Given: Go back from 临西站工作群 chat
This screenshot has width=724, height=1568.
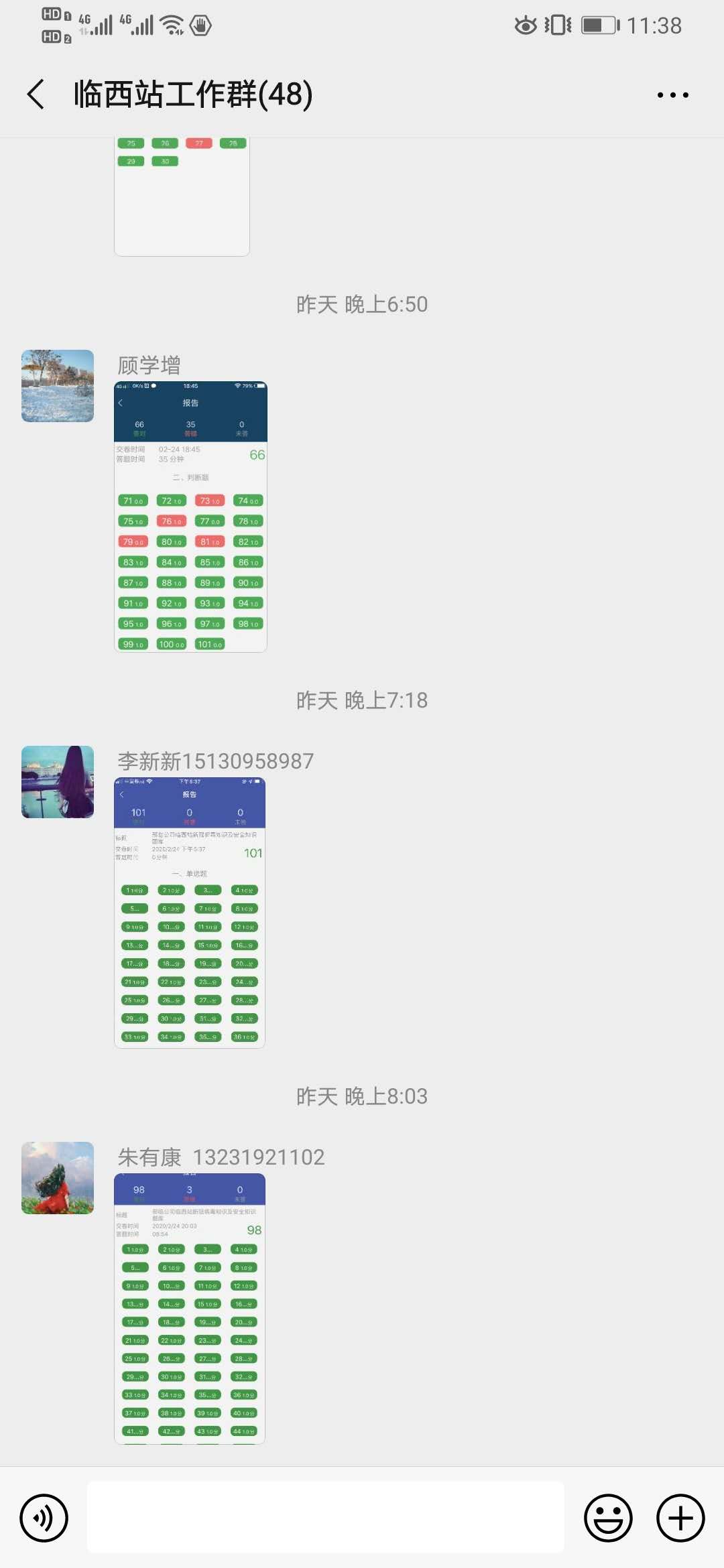Looking at the screenshot, I should 36,94.
